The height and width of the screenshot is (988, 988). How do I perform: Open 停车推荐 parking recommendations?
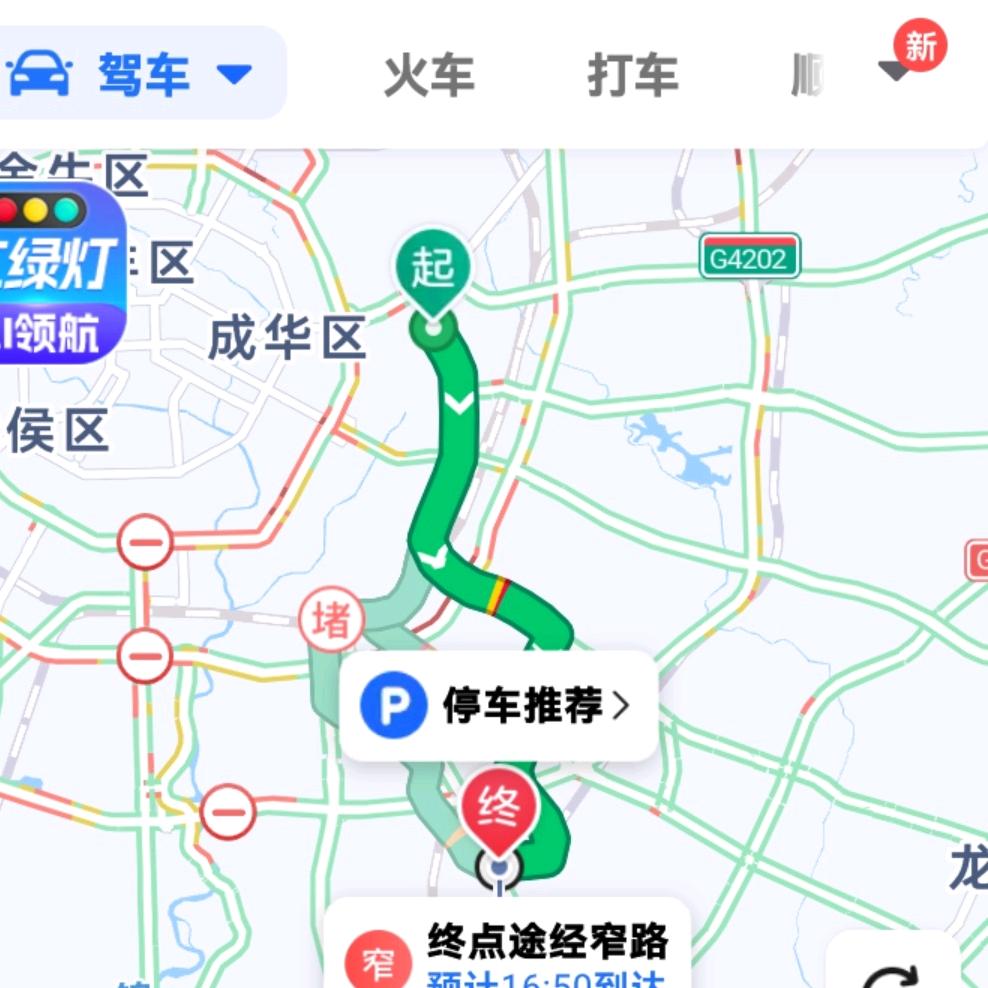point(498,705)
